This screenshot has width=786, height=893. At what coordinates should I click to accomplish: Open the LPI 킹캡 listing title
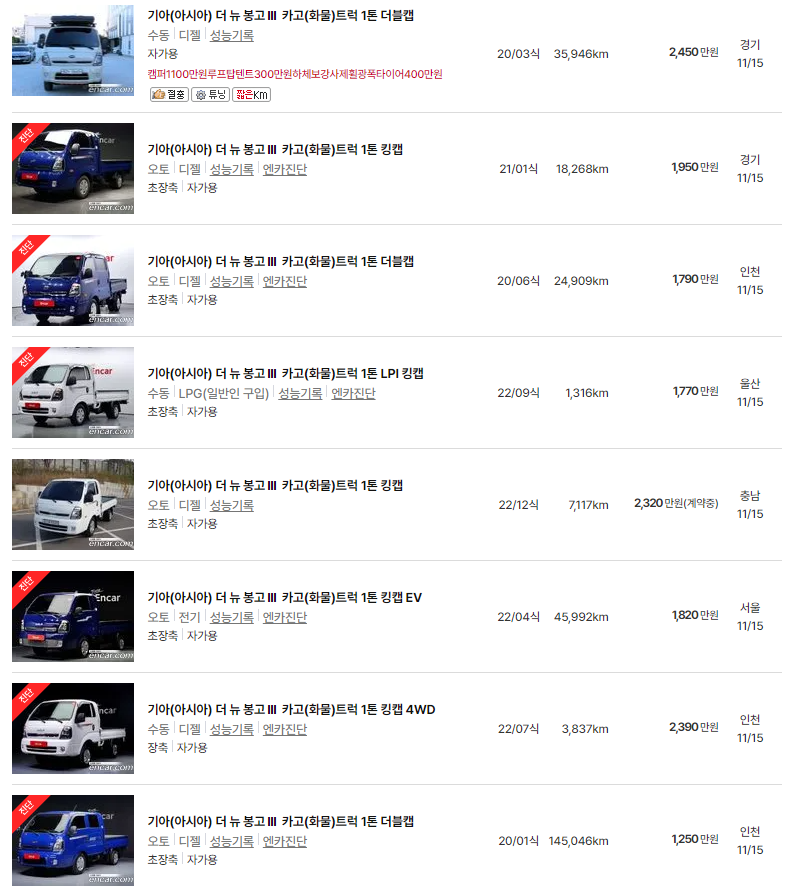(285, 374)
